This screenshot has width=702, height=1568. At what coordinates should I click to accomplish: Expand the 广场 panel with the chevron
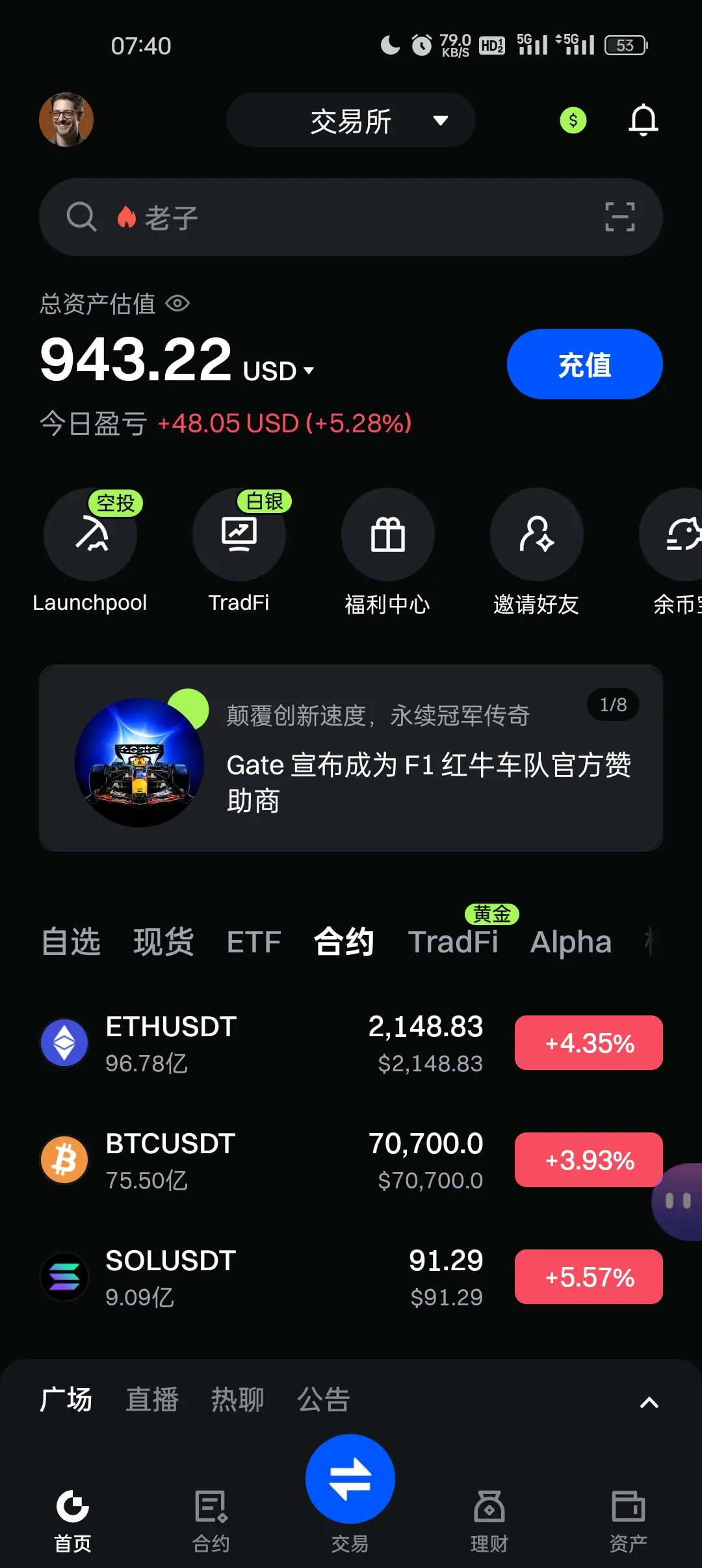click(649, 1402)
